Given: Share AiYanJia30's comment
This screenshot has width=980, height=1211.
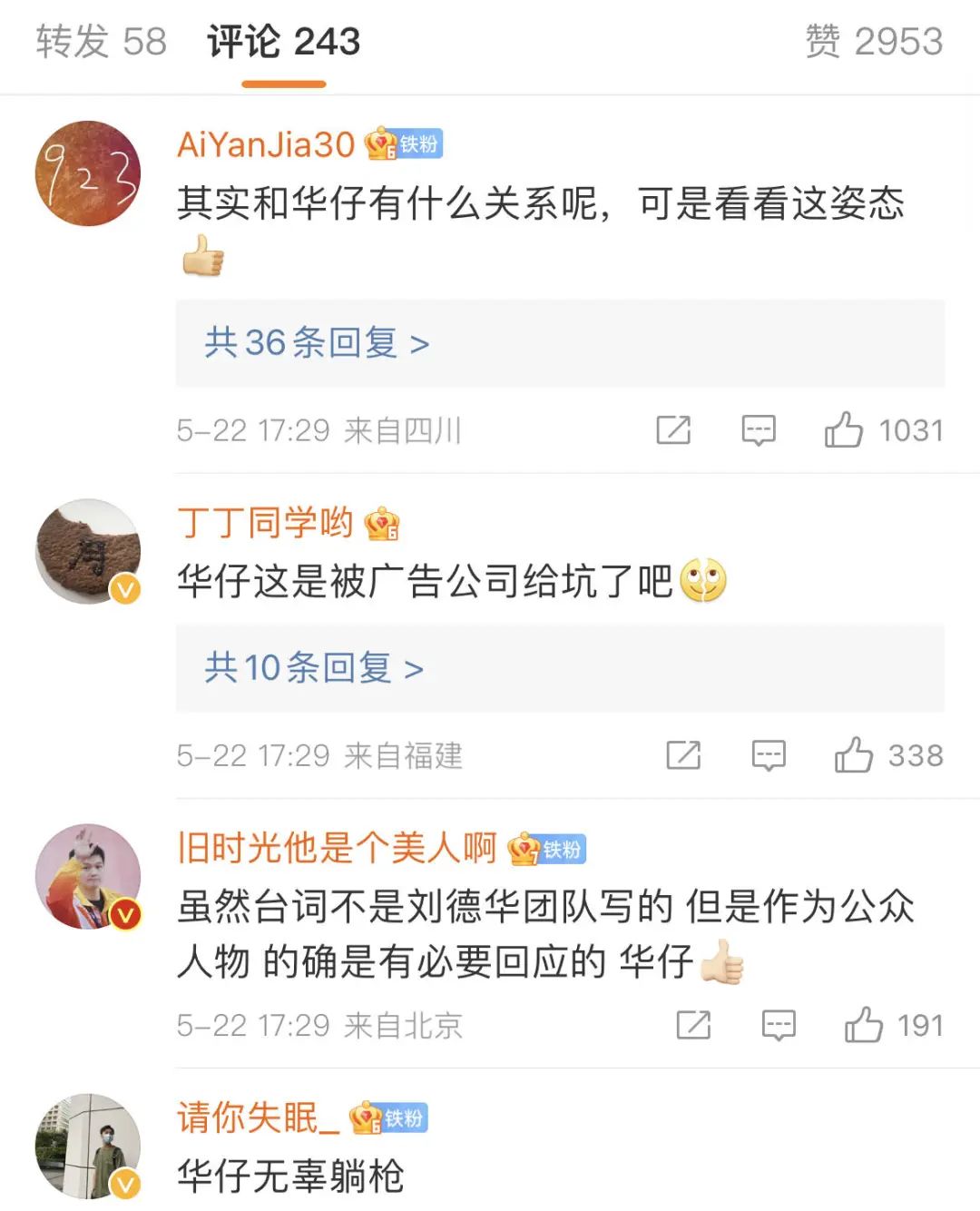Looking at the screenshot, I should [x=673, y=430].
